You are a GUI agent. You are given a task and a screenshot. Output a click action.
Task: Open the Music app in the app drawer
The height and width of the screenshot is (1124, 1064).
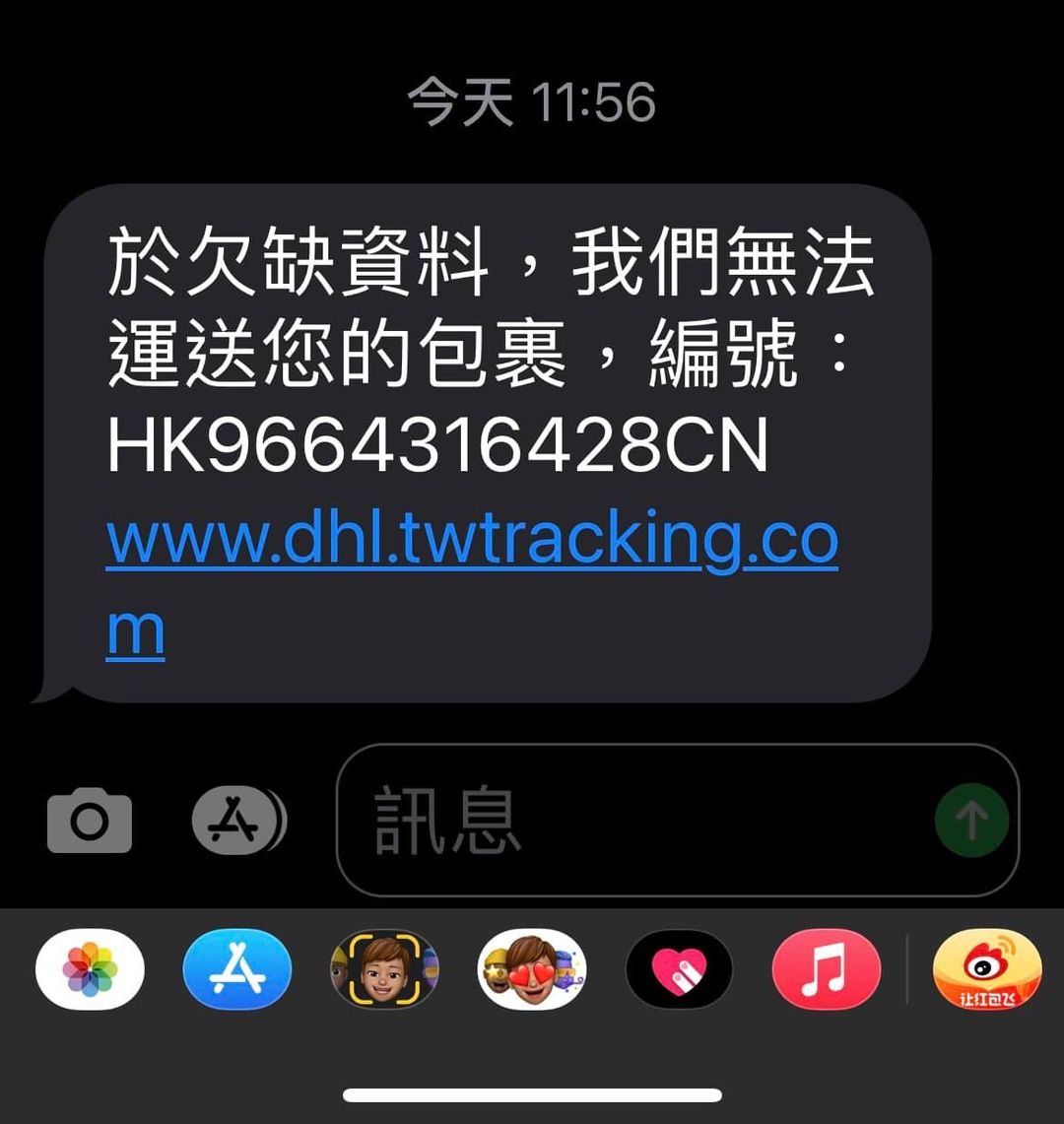tap(826, 969)
